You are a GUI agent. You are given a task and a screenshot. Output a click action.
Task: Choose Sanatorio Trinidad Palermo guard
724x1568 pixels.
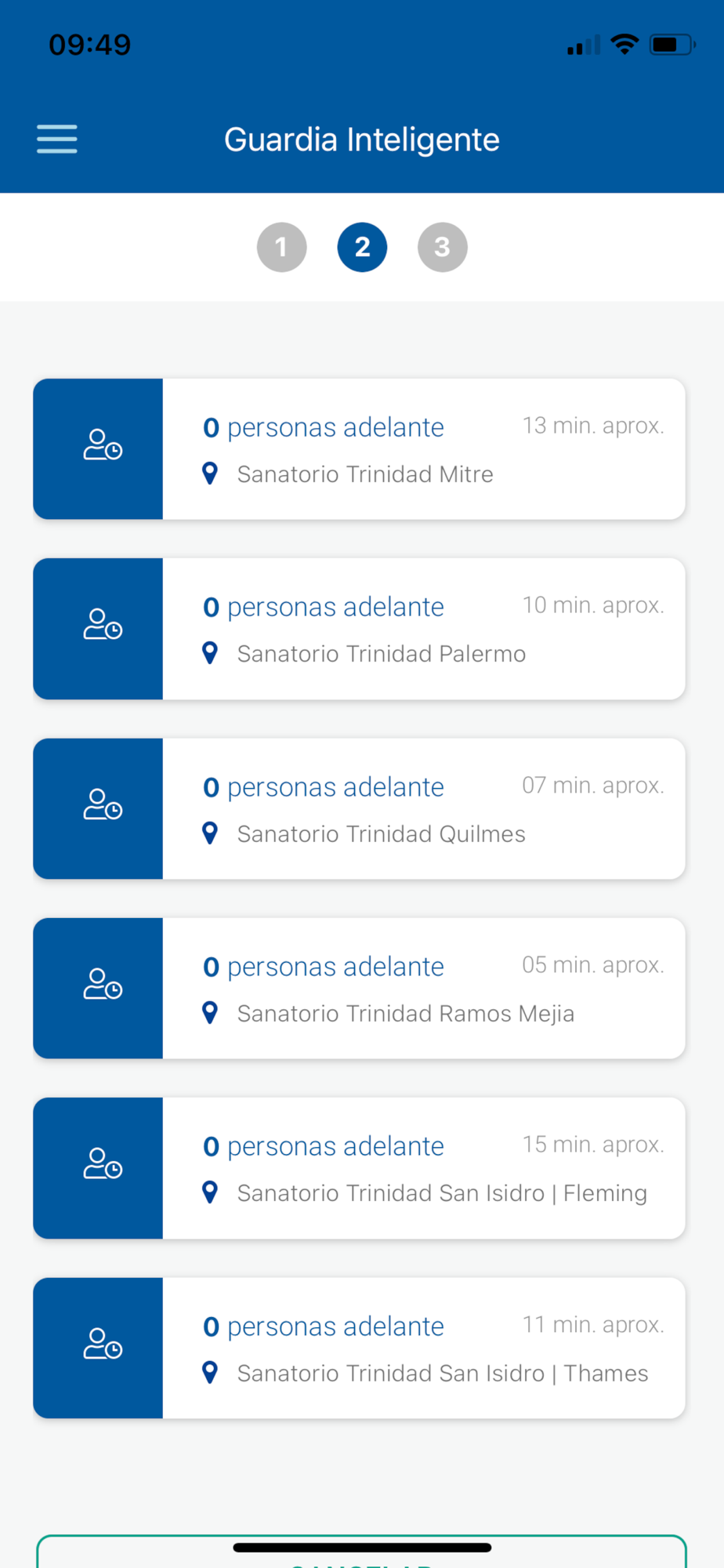[359, 629]
